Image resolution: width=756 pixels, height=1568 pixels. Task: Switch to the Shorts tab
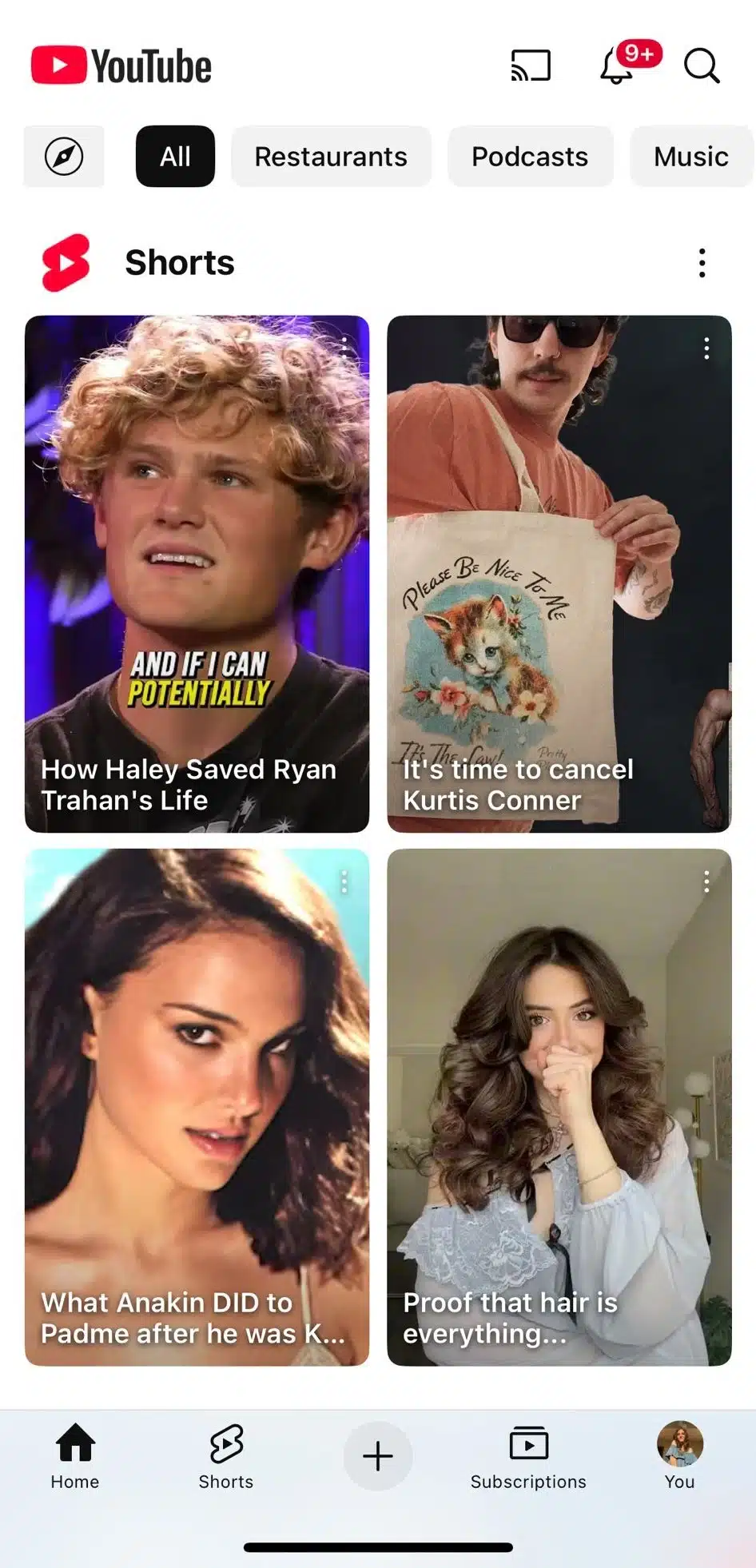coord(226,1456)
